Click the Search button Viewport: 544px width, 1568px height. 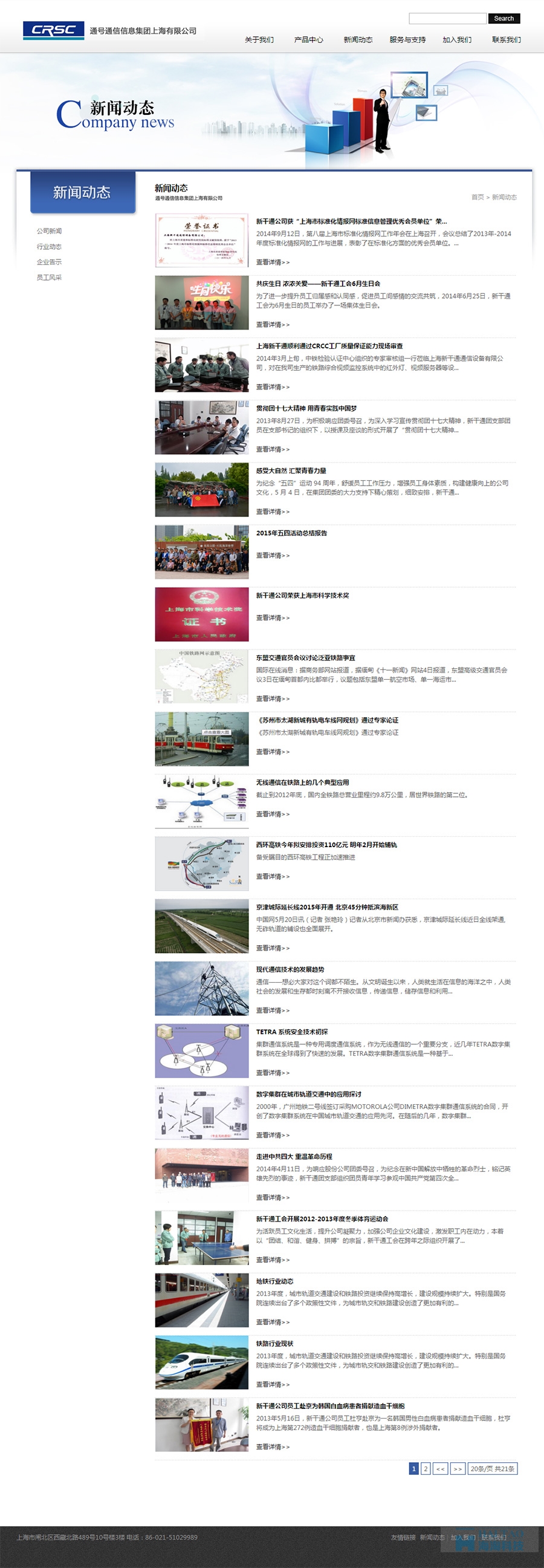tap(504, 18)
